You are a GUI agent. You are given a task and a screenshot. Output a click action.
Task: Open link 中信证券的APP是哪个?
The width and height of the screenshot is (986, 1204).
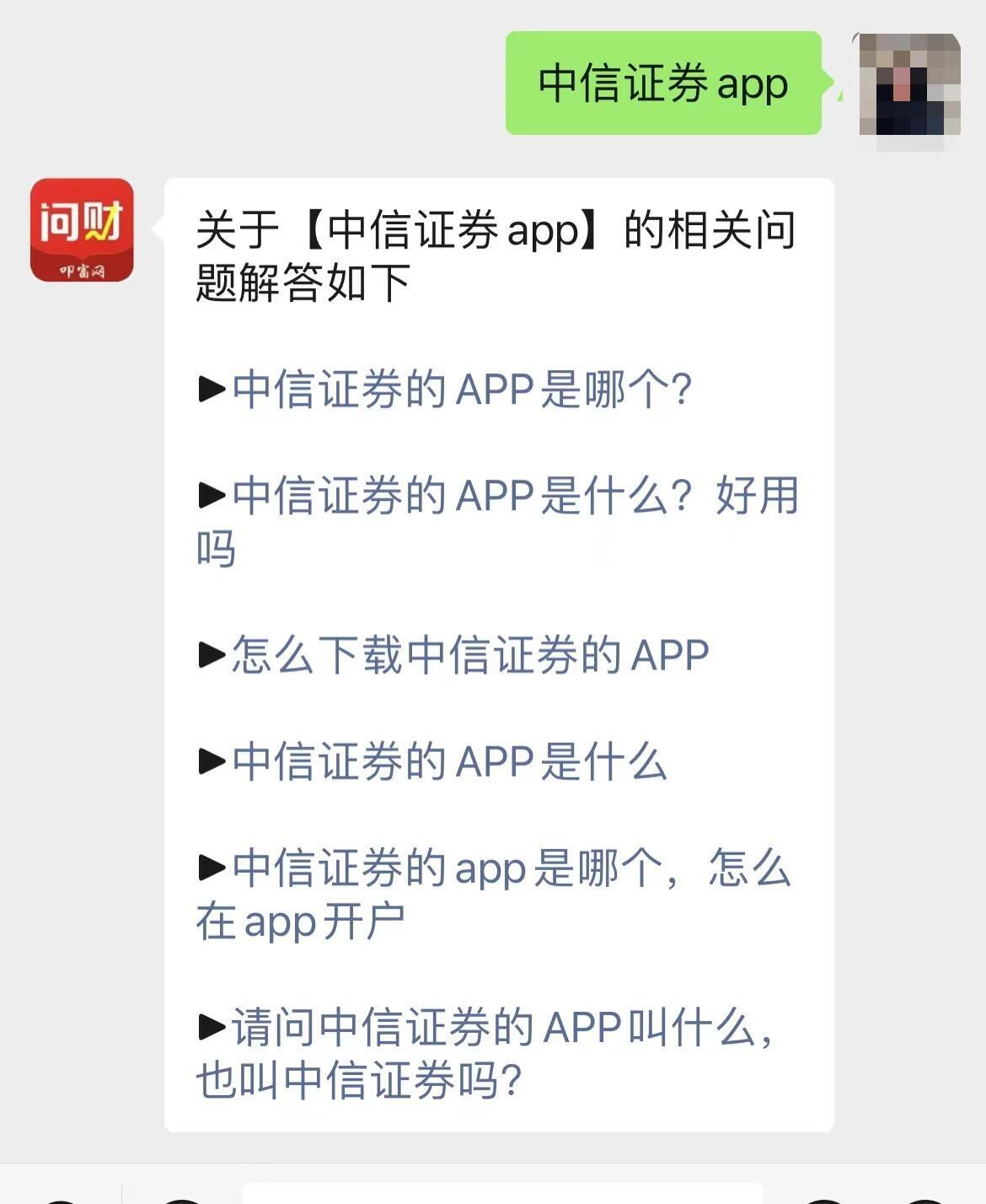pyautogui.click(x=462, y=390)
